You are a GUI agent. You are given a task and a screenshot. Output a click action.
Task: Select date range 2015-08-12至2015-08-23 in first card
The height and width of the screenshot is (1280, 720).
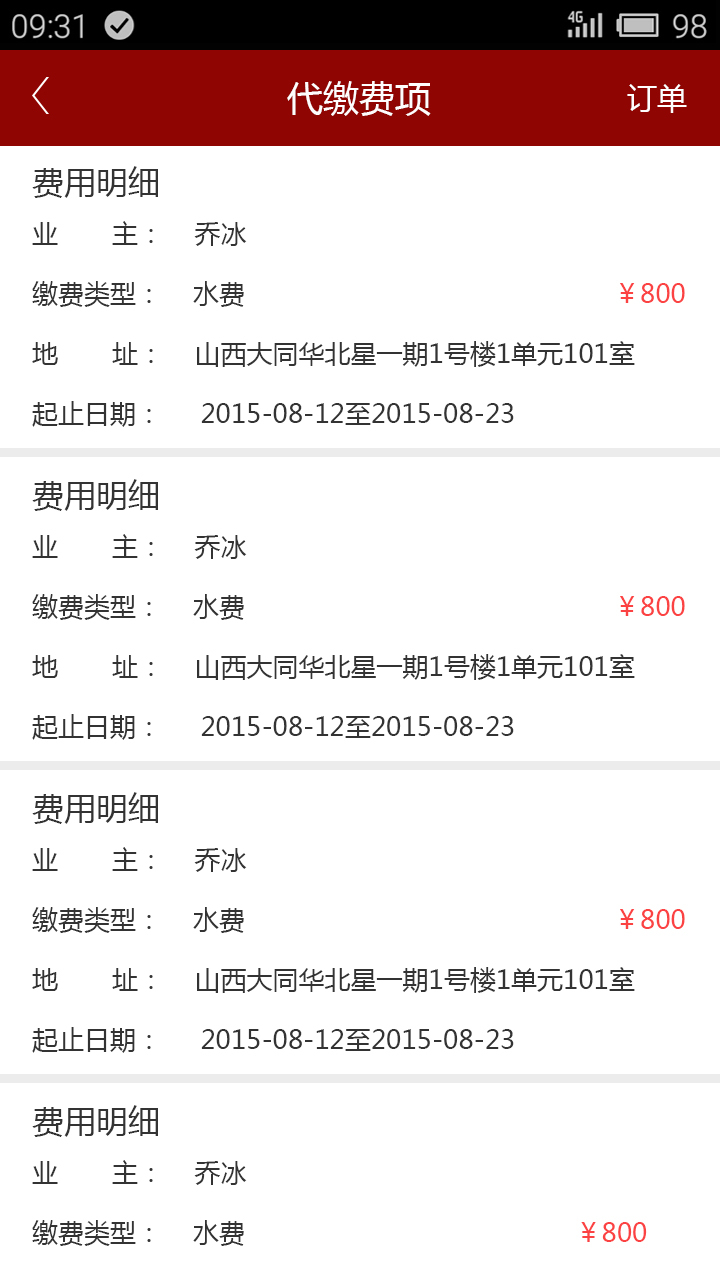[x=358, y=413]
